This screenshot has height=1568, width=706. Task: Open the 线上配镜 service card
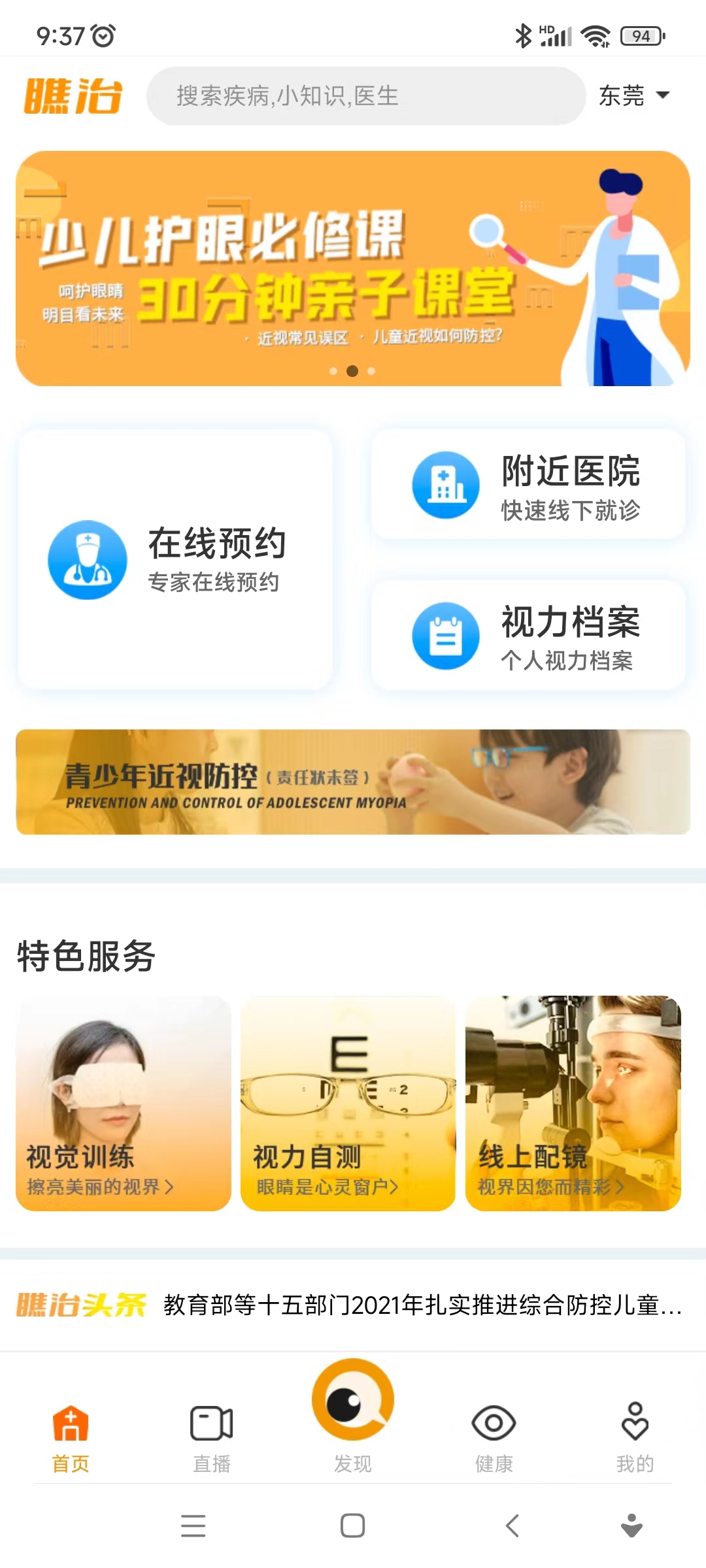coord(573,1103)
